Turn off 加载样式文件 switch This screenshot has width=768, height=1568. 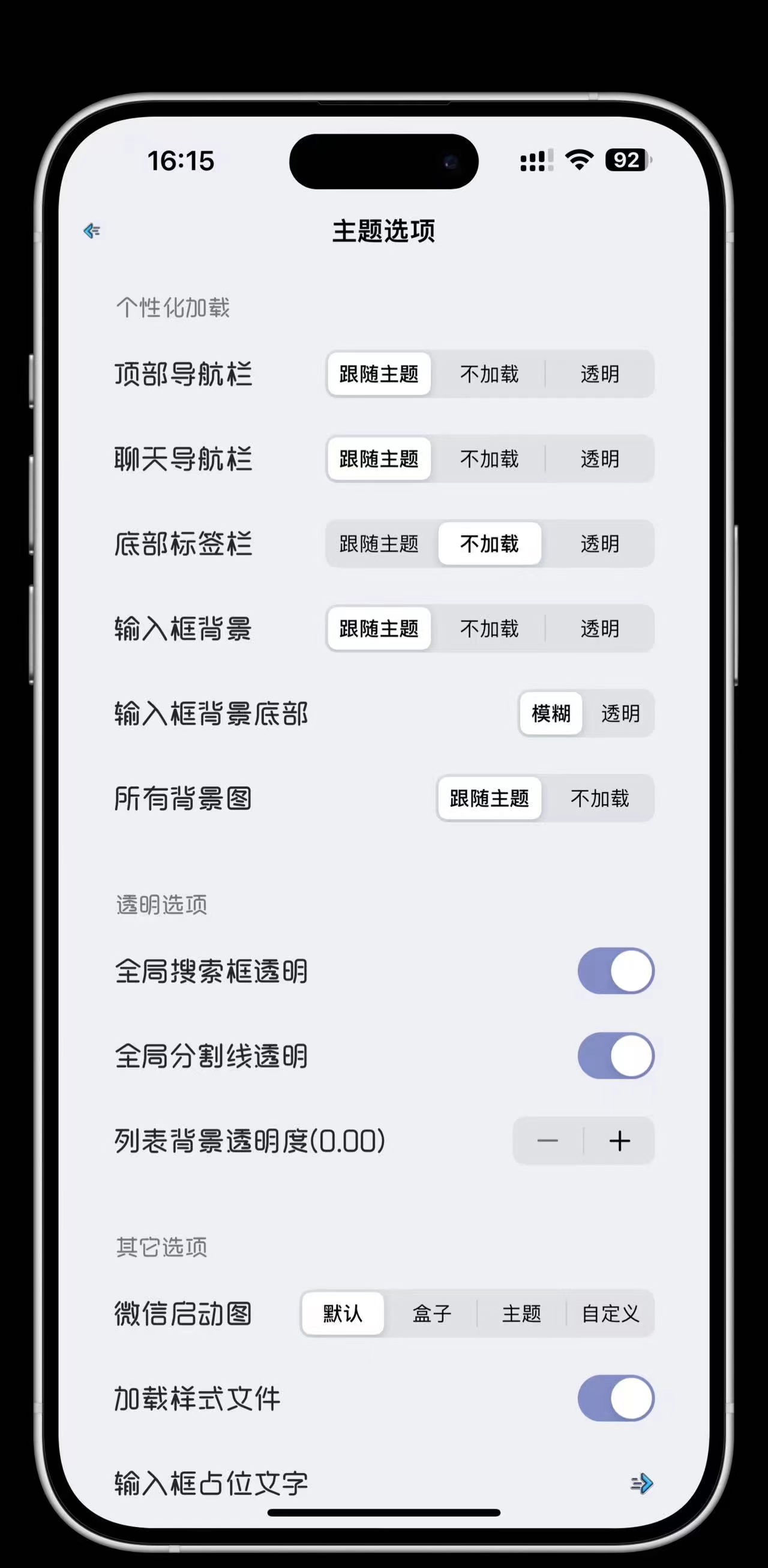click(x=615, y=1398)
